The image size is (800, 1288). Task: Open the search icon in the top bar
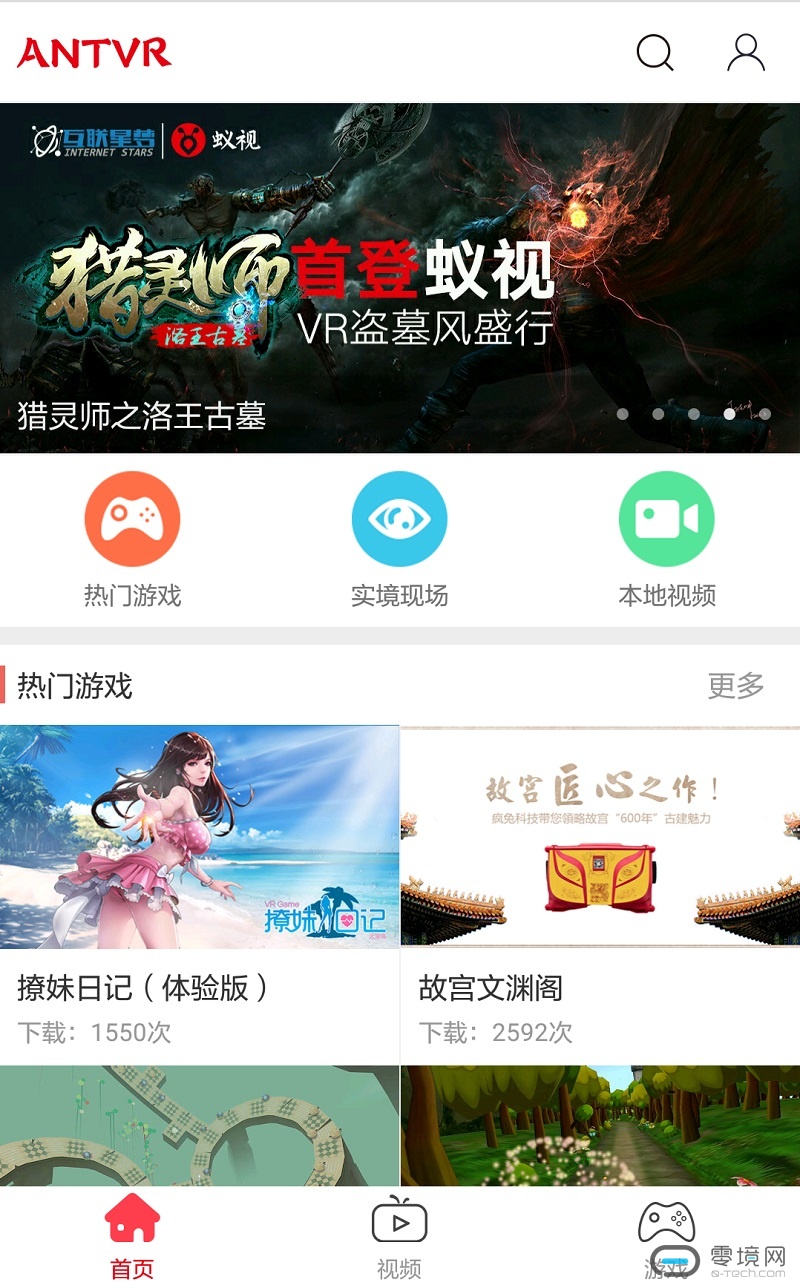(655, 53)
